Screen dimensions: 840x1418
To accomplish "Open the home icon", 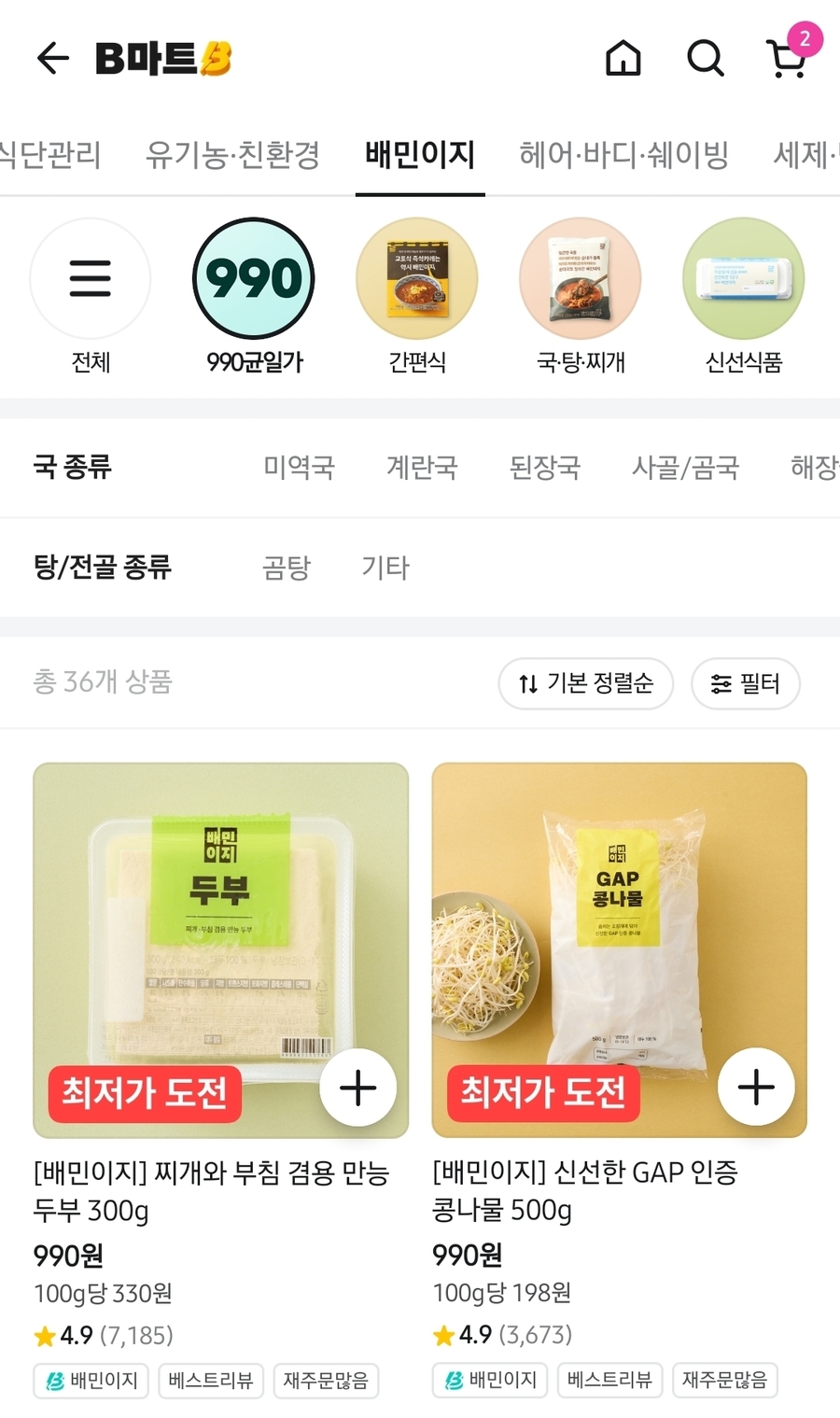I will pyautogui.click(x=623, y=59).
